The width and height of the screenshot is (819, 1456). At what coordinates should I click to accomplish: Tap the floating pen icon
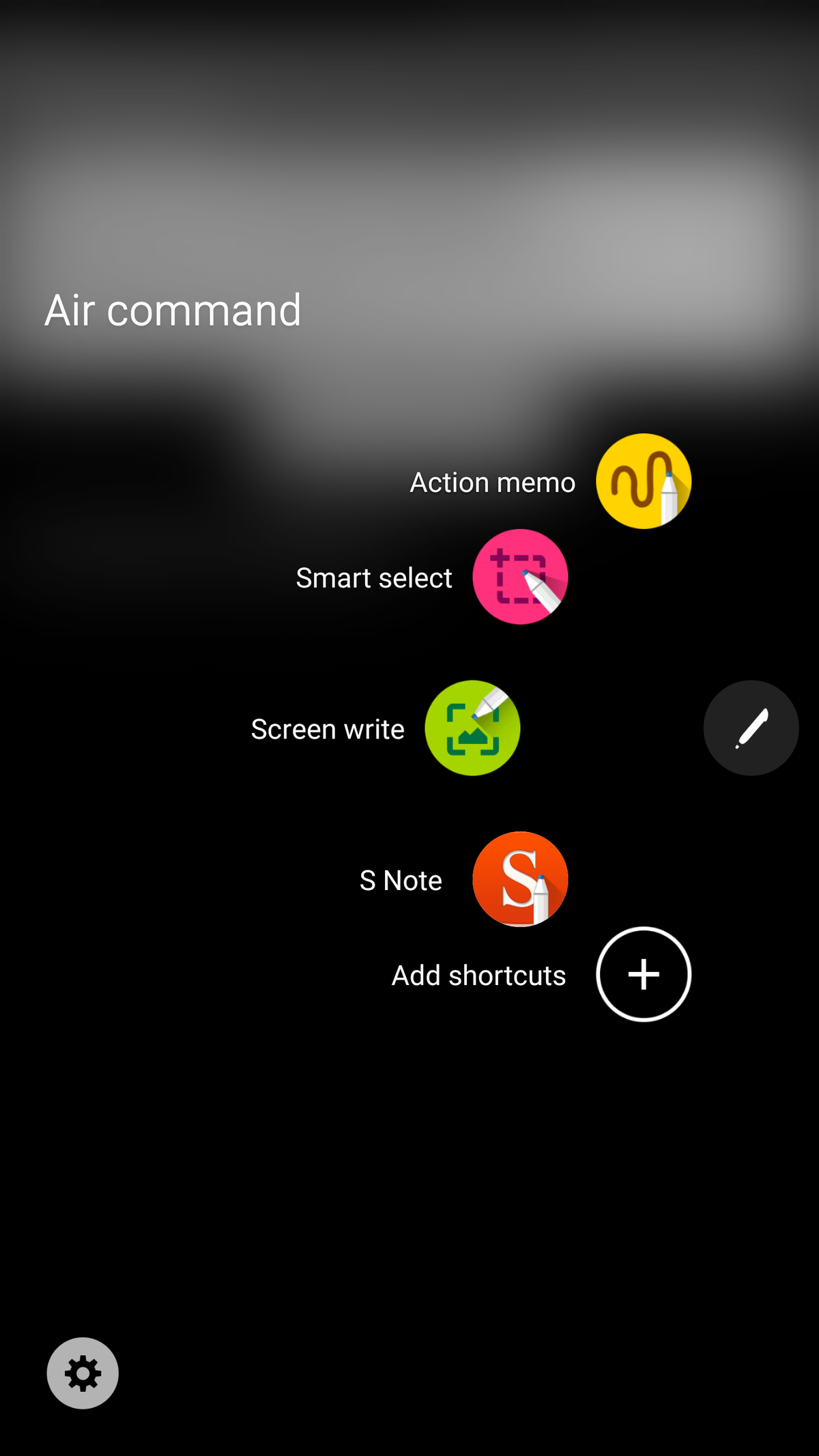click(x=751, y=728)
